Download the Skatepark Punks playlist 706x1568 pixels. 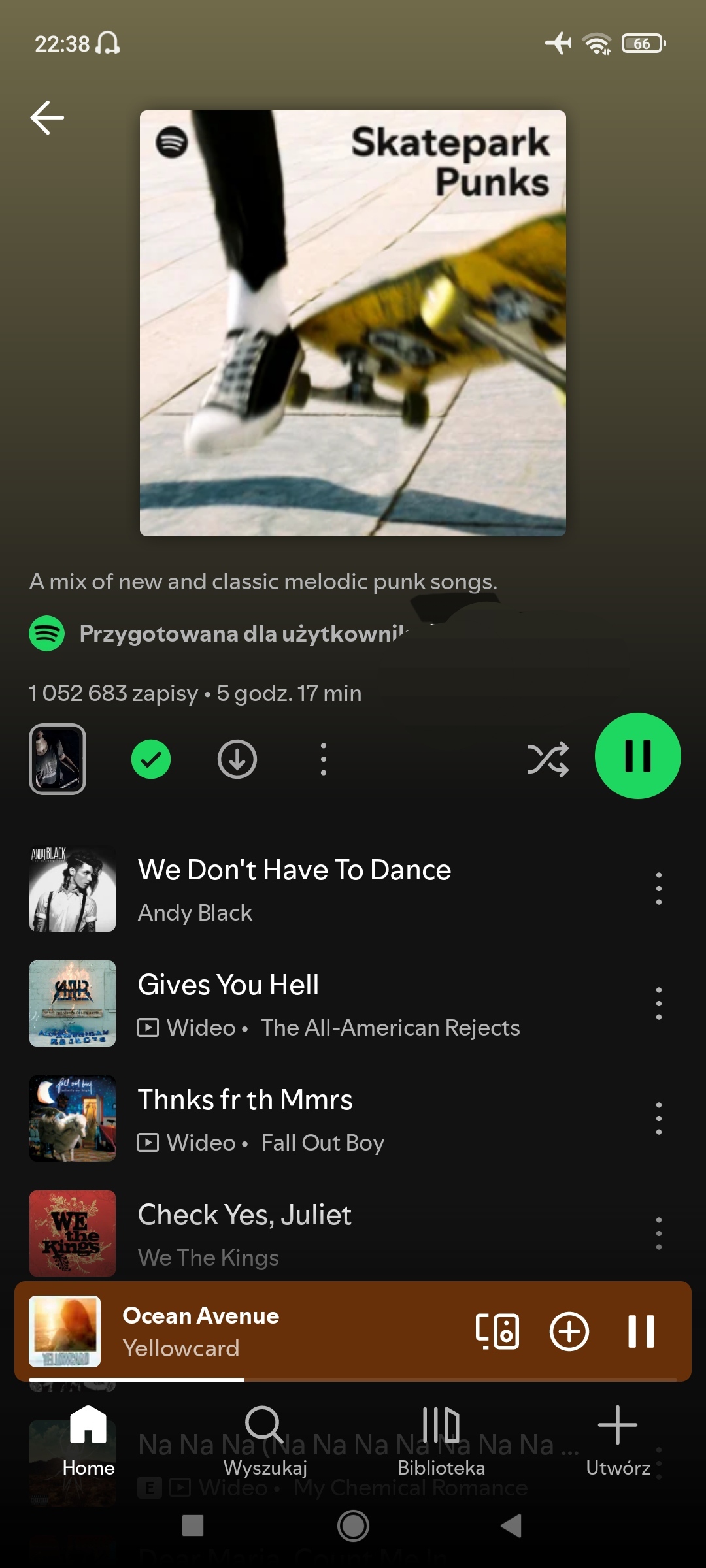pyautogui.click(x=237, y=759)
